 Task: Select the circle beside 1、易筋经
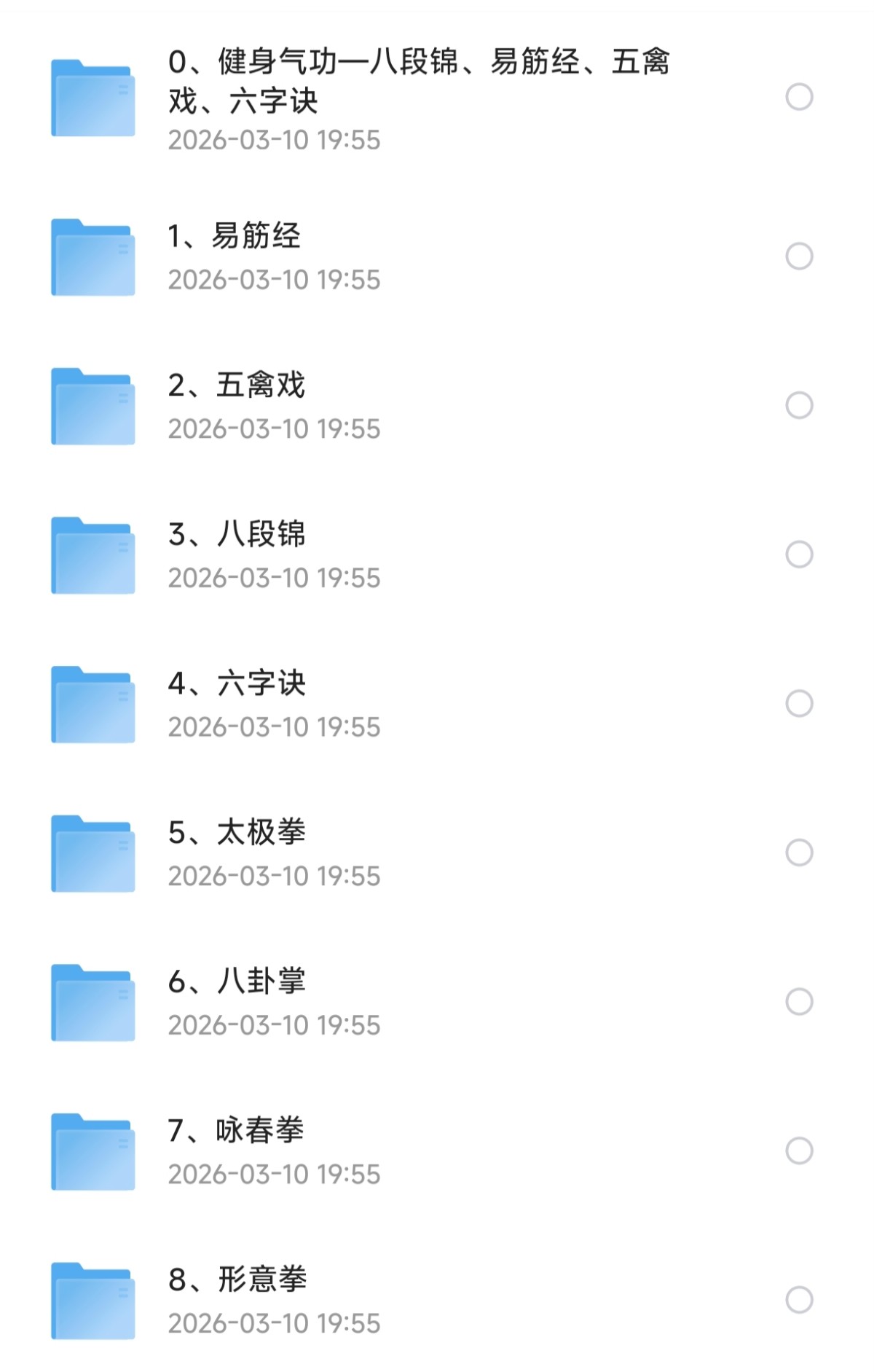pyautogui.click(x=799, y=256)
